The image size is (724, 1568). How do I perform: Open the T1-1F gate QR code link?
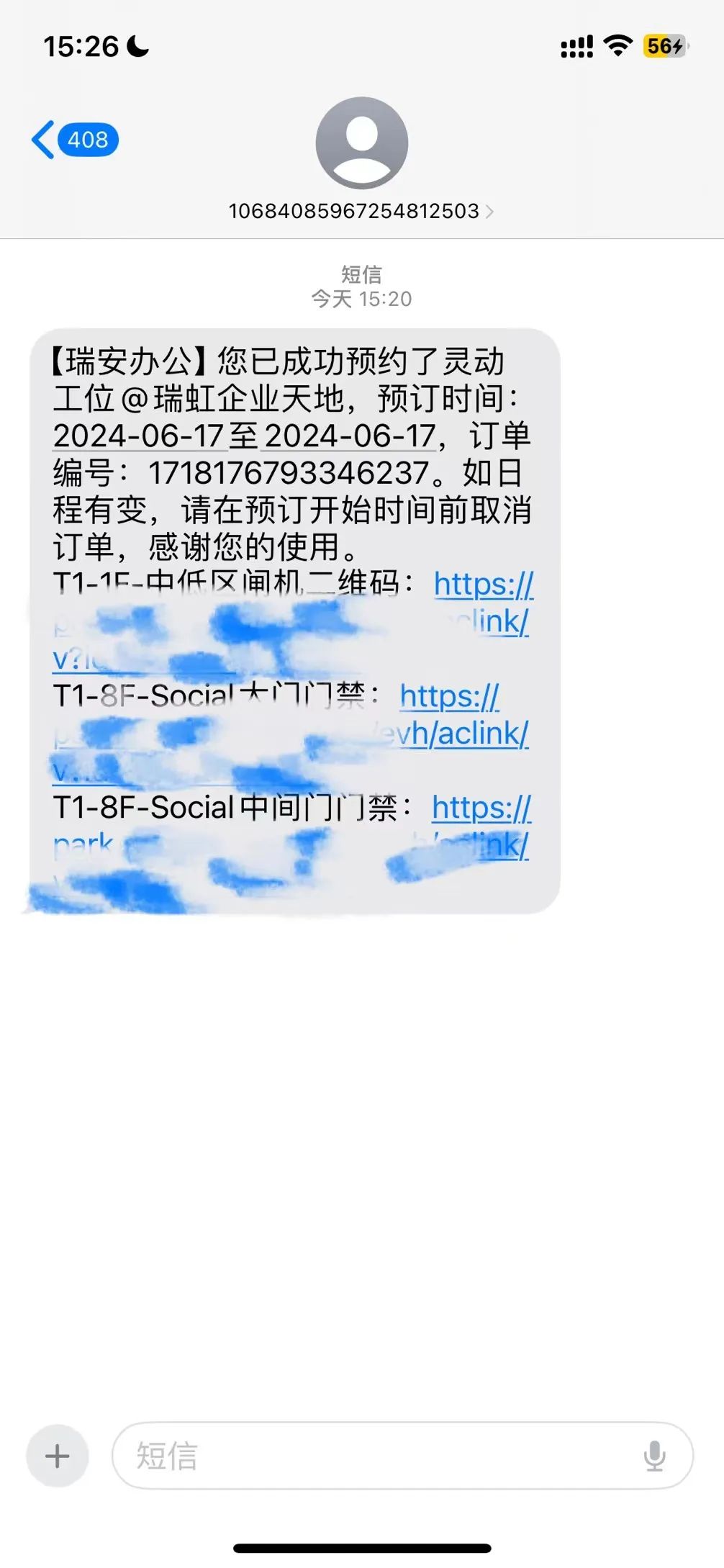483,585
